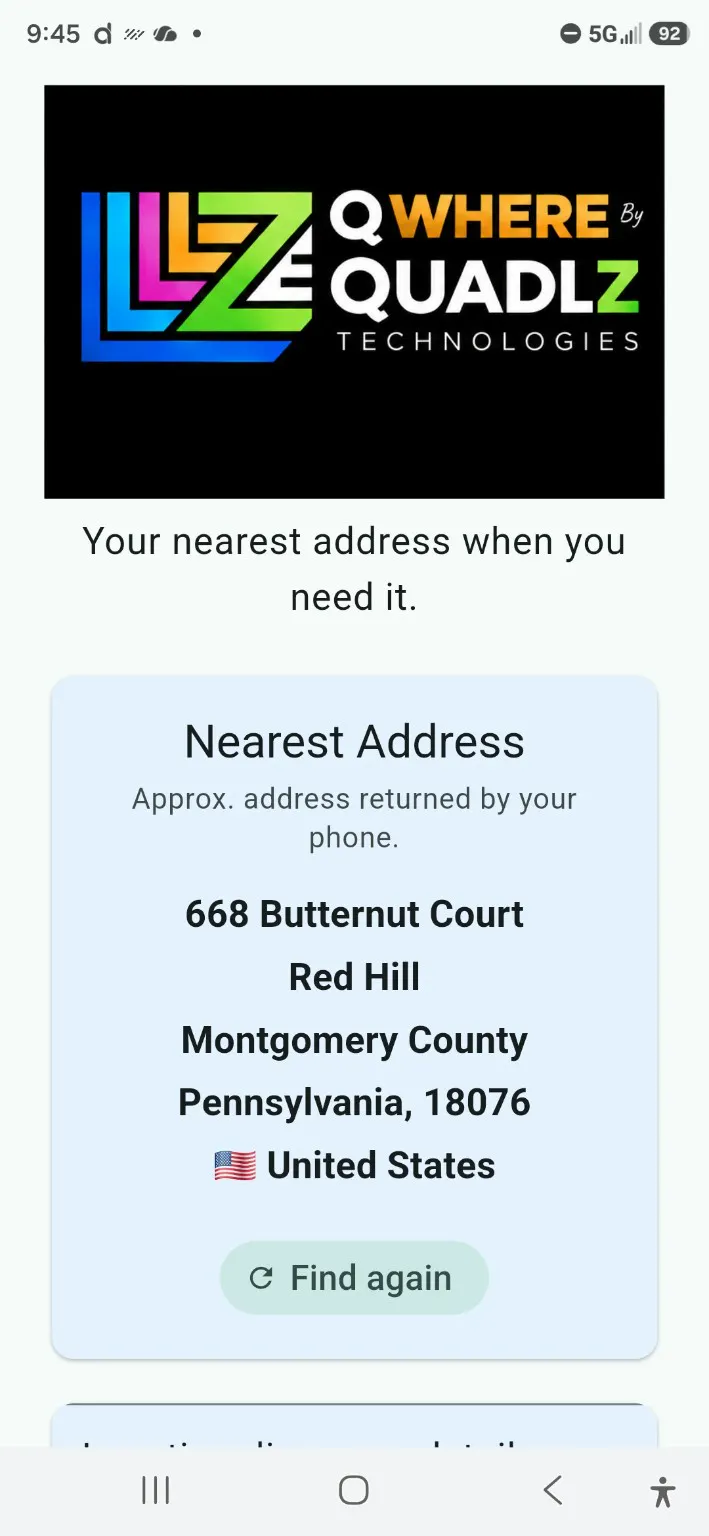The width and height of the screenshot is (709, 1536).
Task: Go back using the system back arrow
Action: pos(553,1490)
